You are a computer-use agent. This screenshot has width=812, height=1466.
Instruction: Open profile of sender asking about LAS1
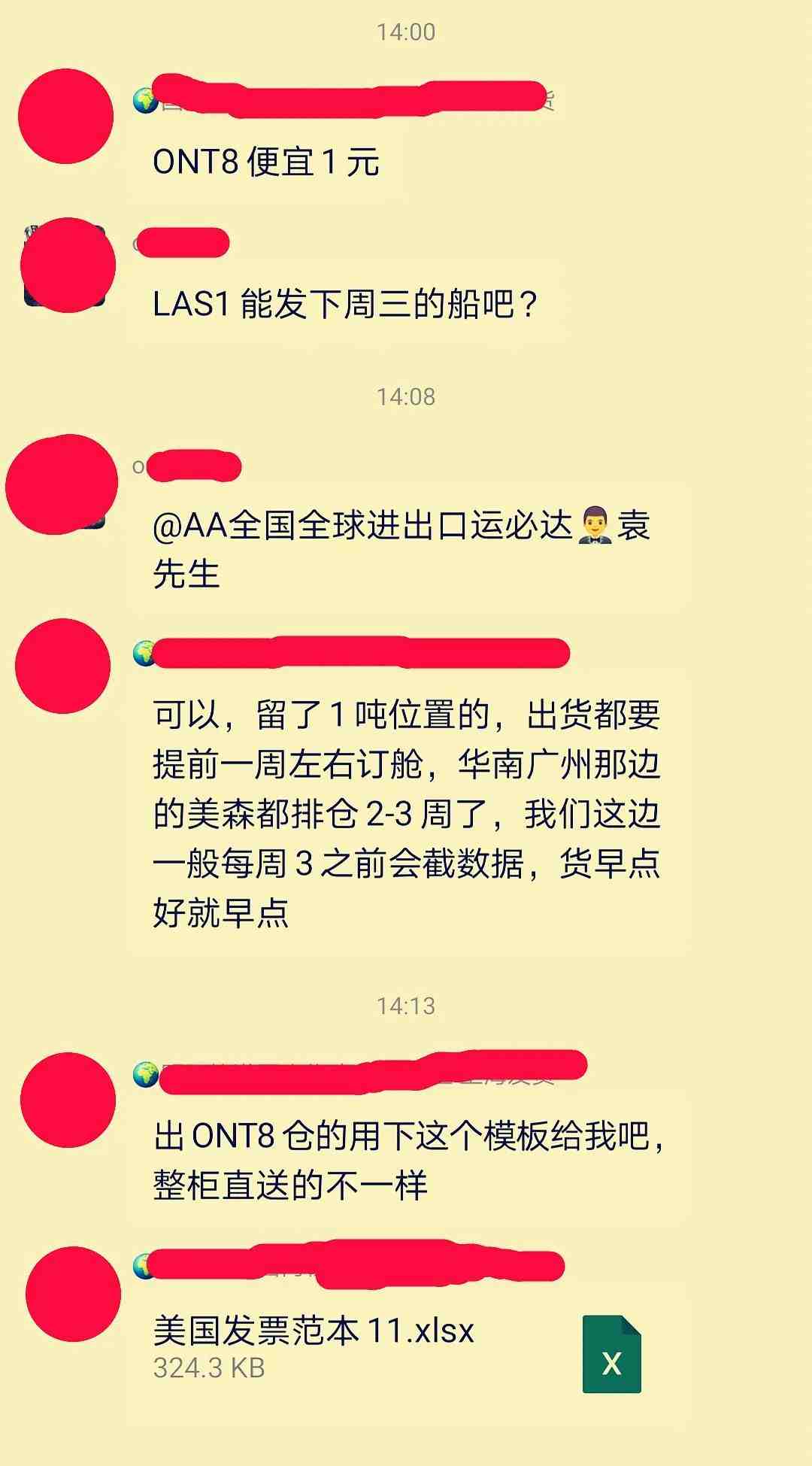tap(66, 266)
